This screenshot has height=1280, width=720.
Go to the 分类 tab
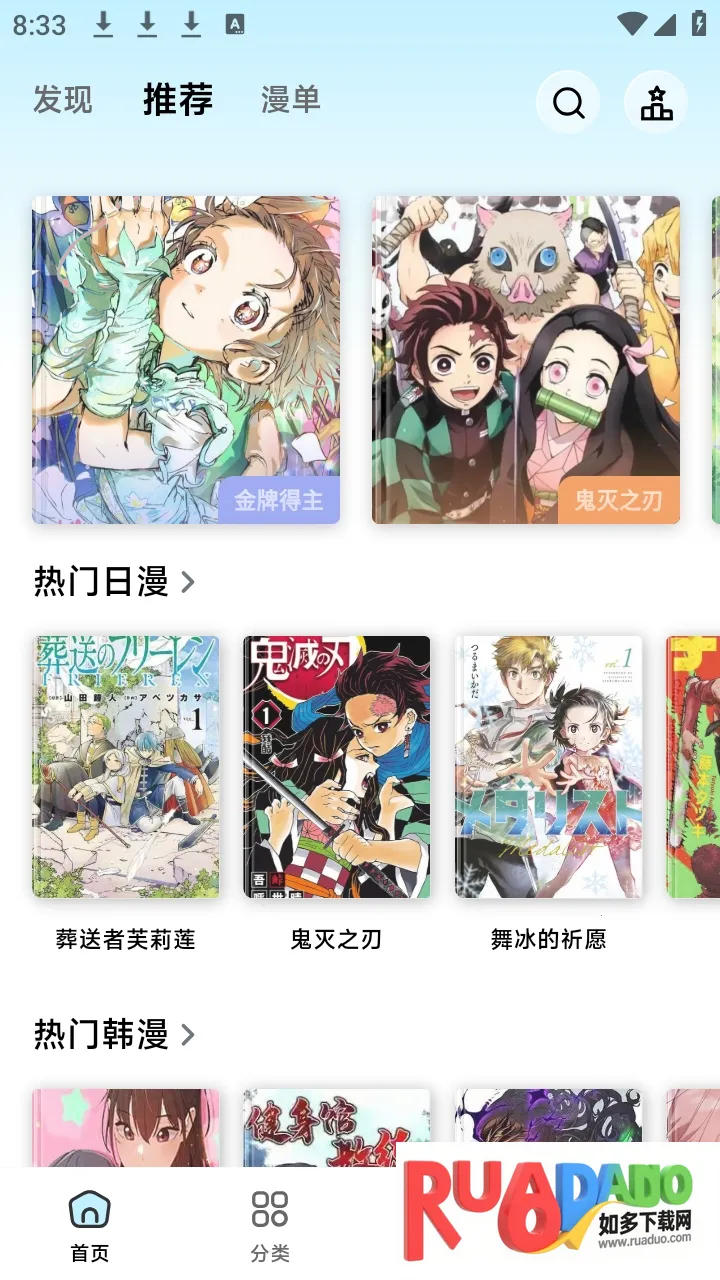[270, 1225]
